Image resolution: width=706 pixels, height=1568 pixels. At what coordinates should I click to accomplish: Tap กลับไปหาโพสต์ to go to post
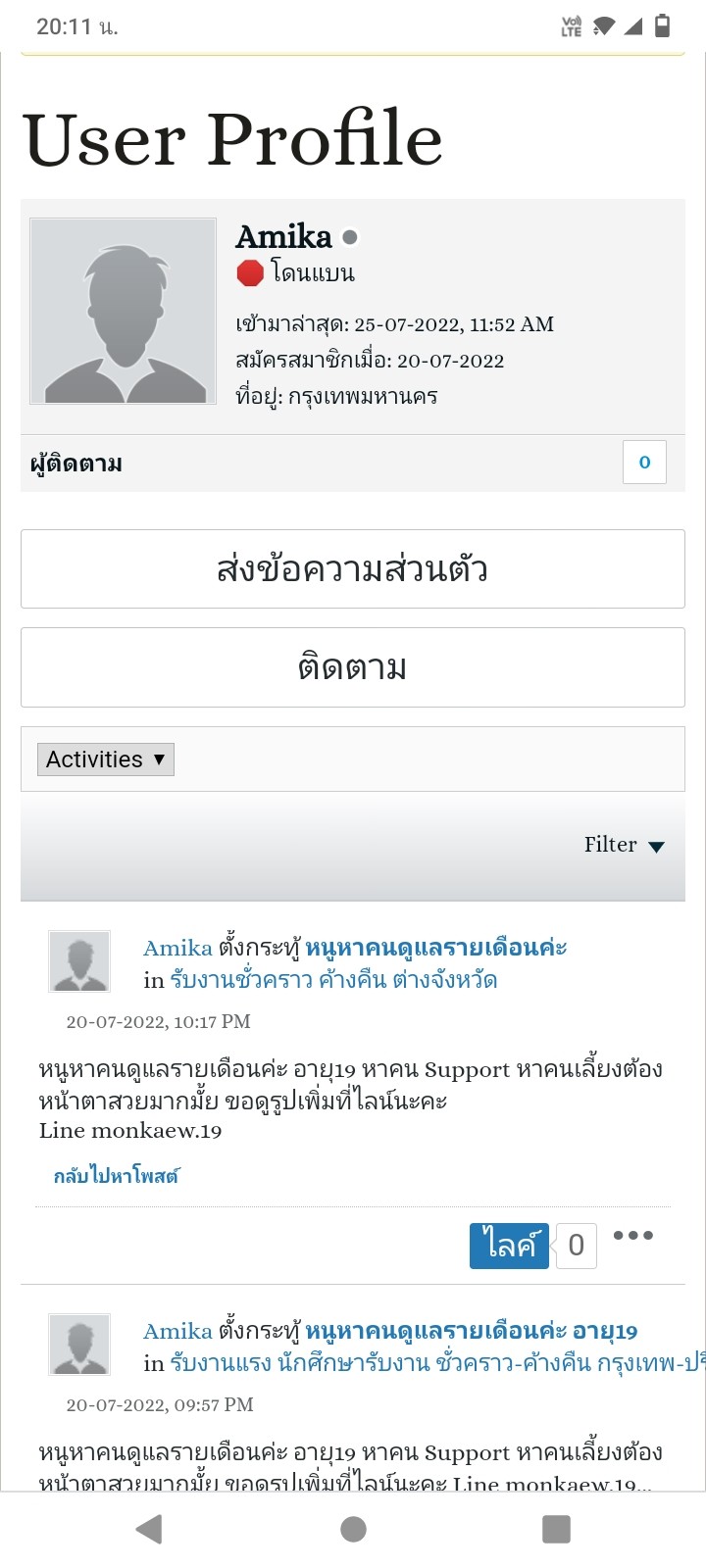click(x=117, y=1176)
